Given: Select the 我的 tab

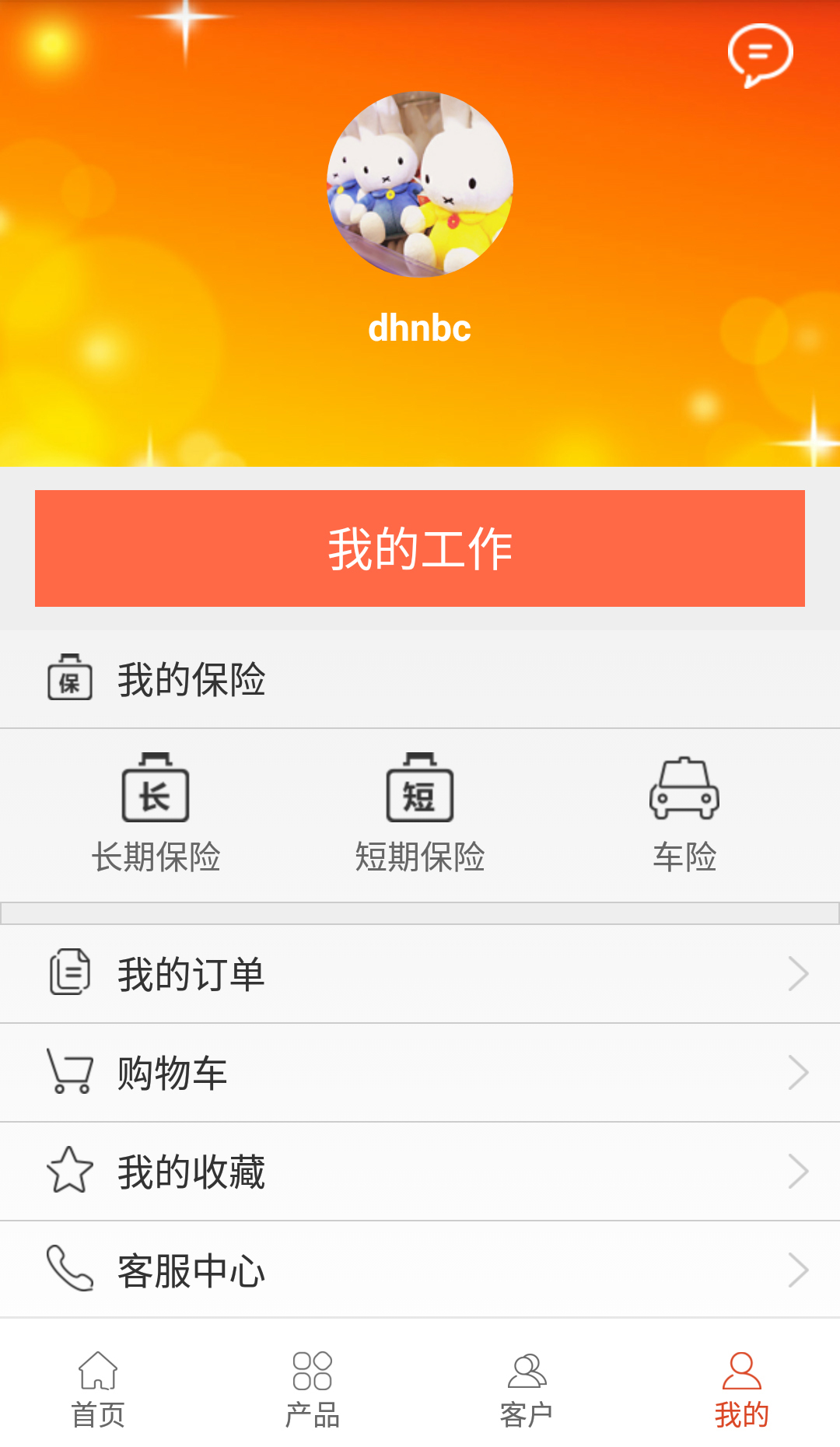Looking at the screenshot, I should [741, 1389].
